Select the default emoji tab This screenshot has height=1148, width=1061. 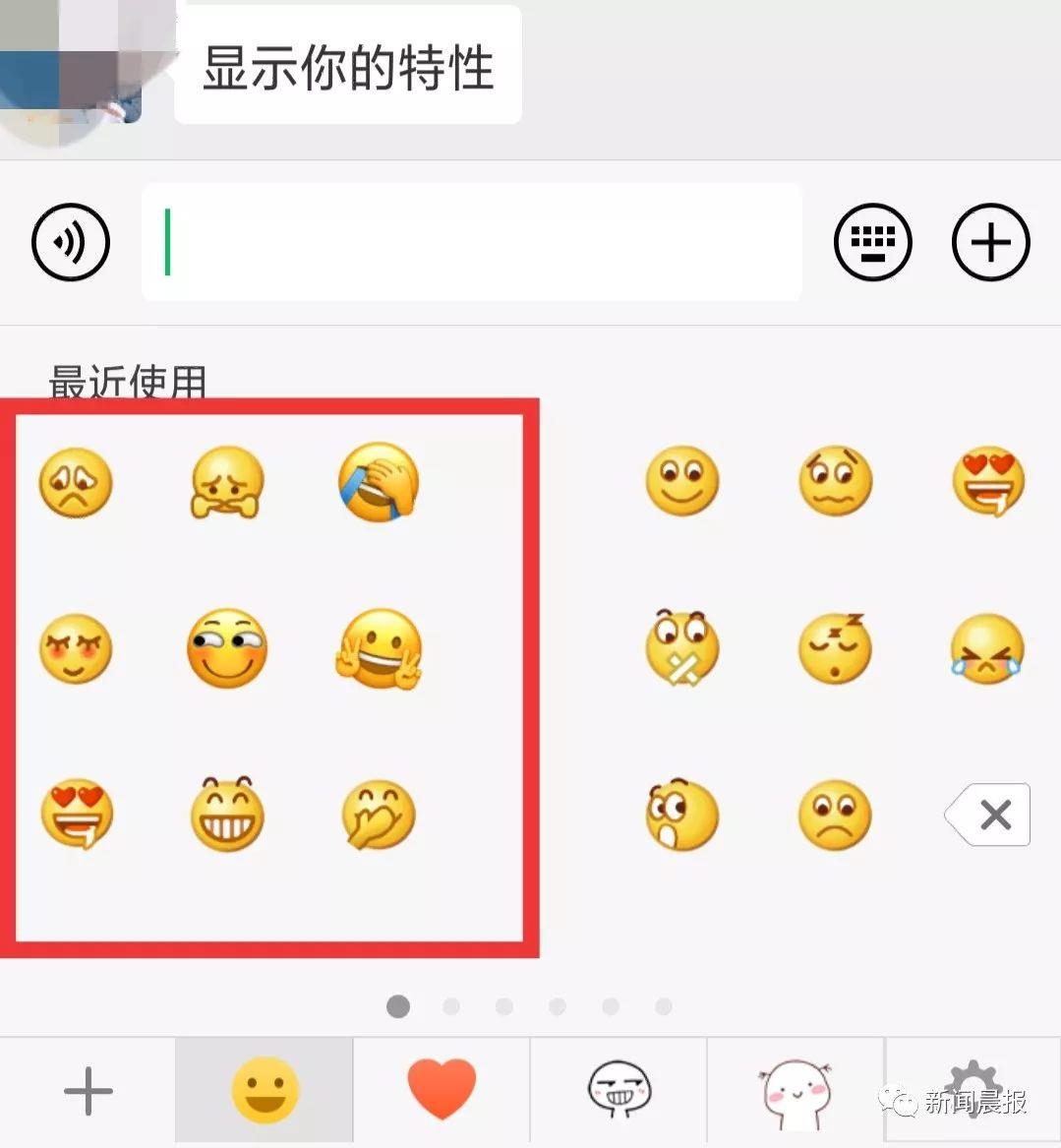click(265, 1092)
